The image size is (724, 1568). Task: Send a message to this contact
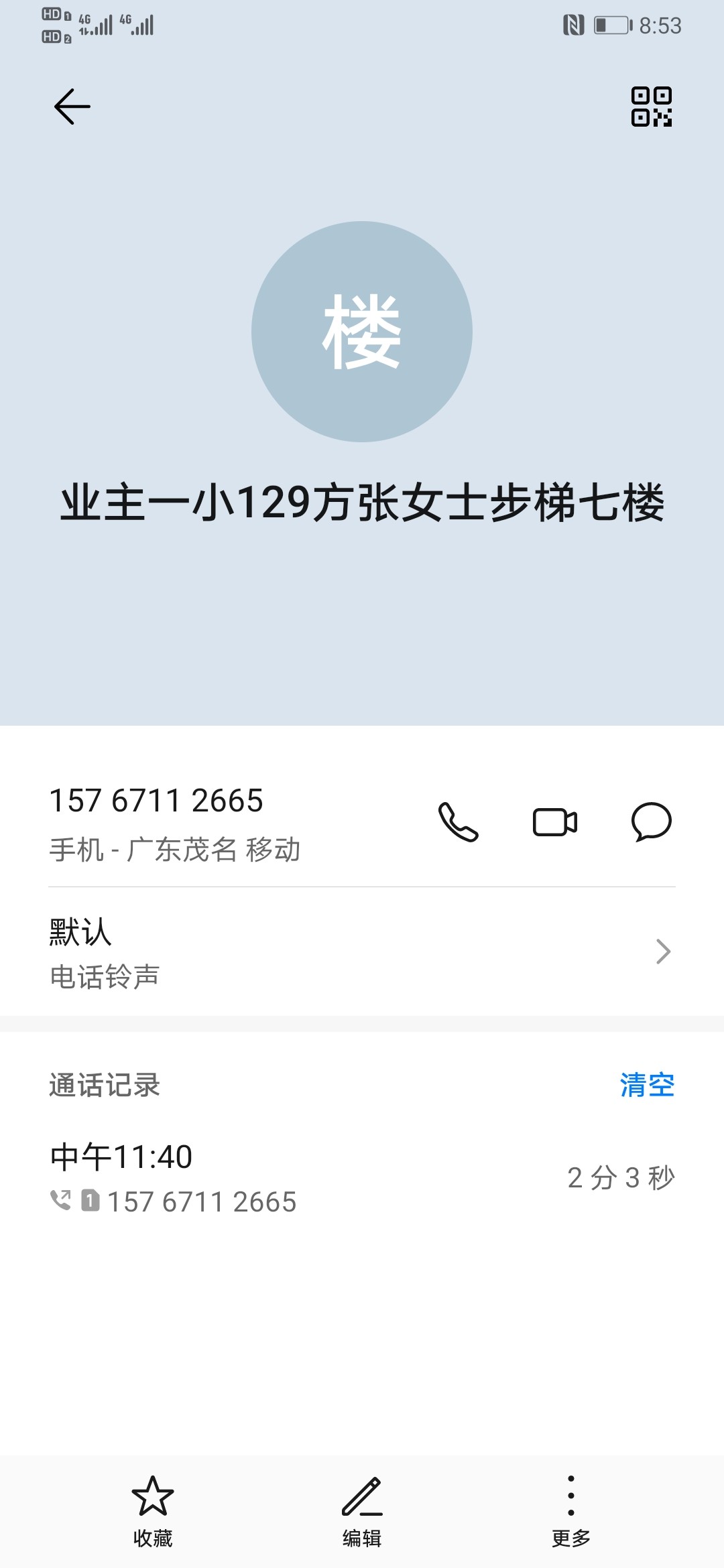click(x=651, y=822)
